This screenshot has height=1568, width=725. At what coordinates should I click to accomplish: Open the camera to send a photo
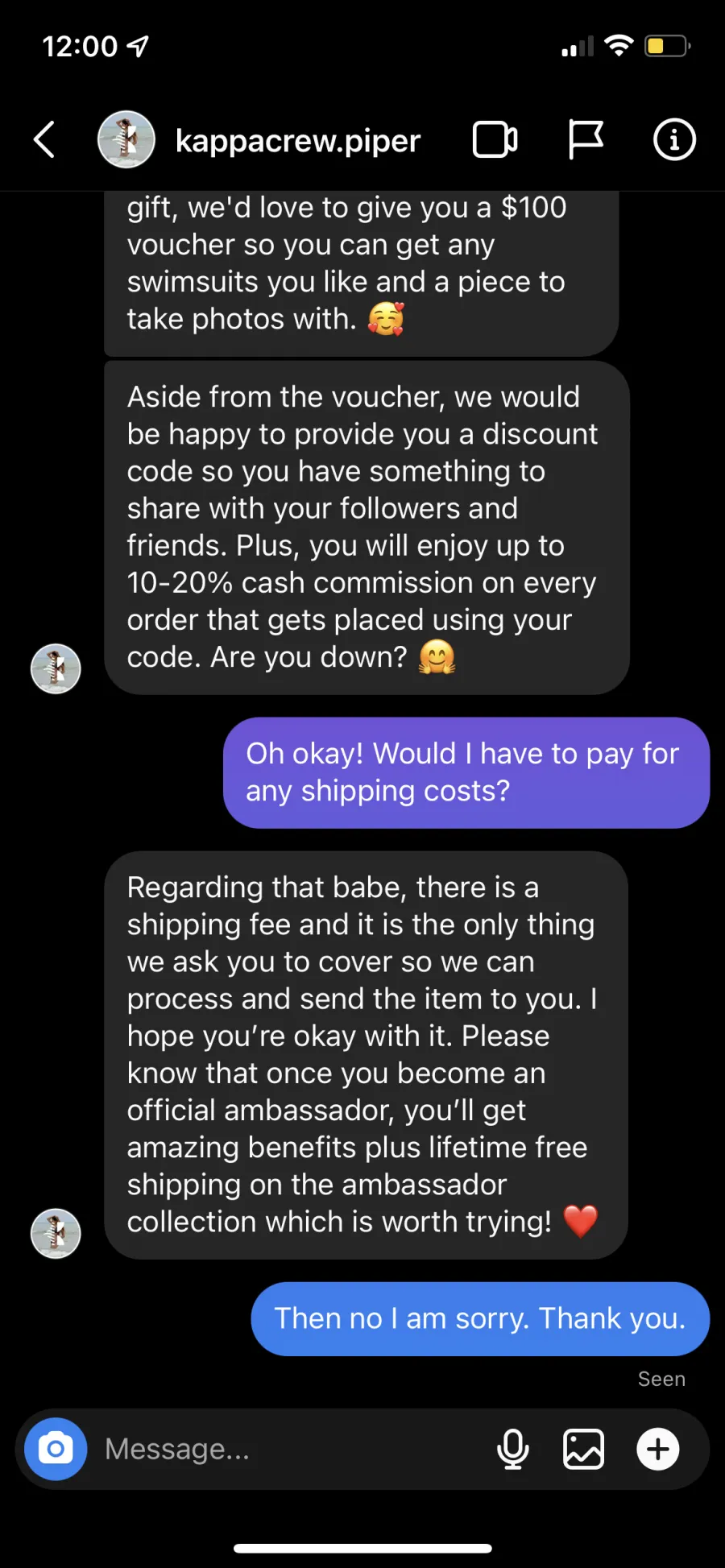click(x=56, y=1449)
